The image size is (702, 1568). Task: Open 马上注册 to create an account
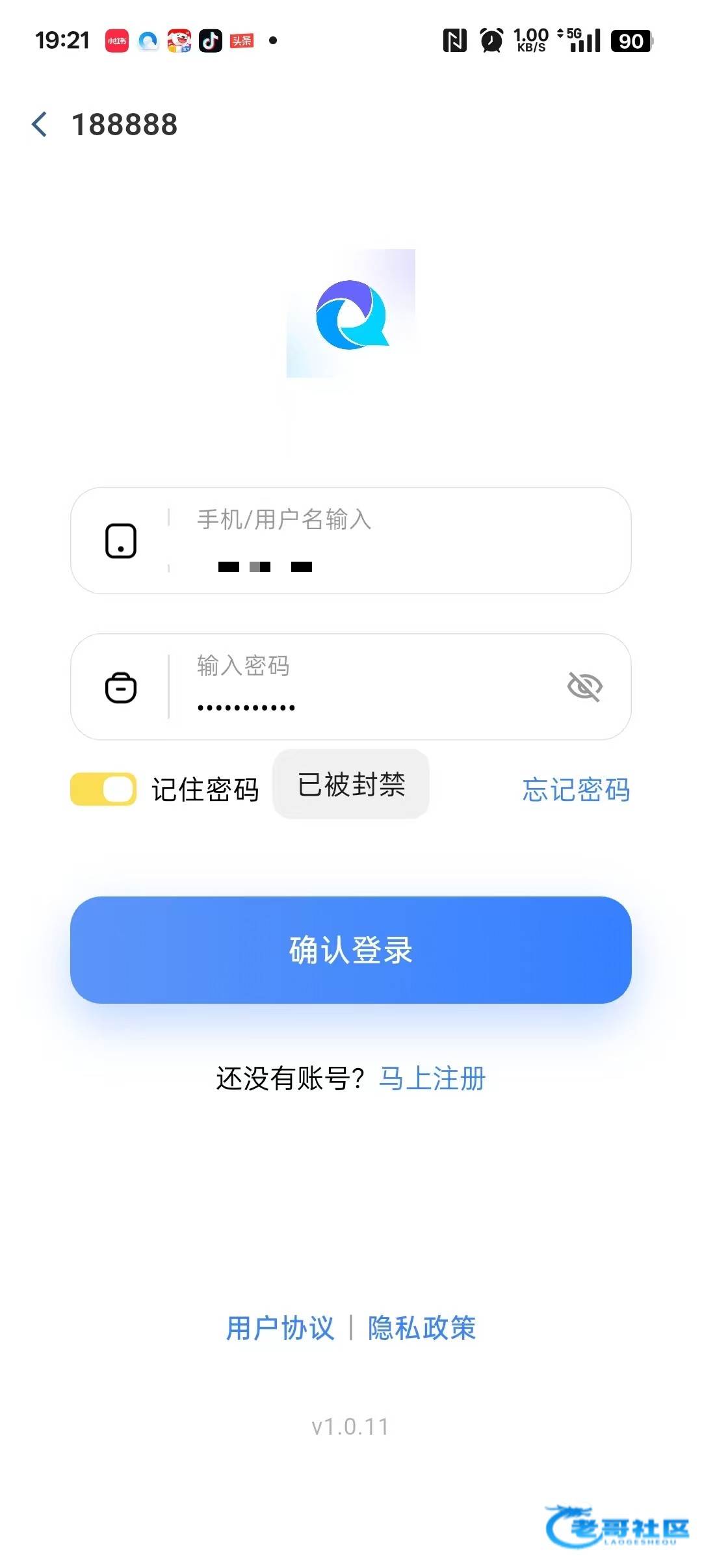click(432, 1078)
